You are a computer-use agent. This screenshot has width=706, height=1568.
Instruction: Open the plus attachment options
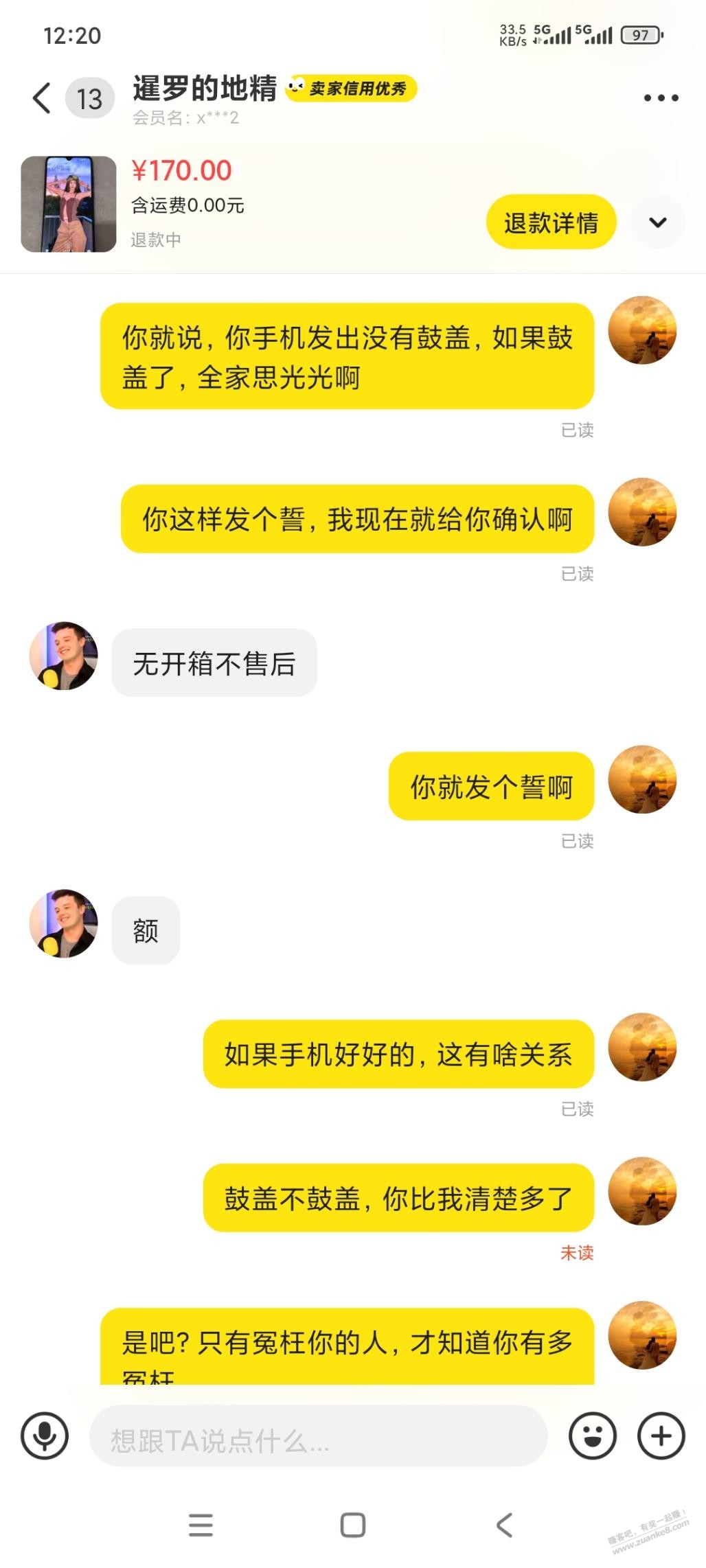tap(661, 1436)
